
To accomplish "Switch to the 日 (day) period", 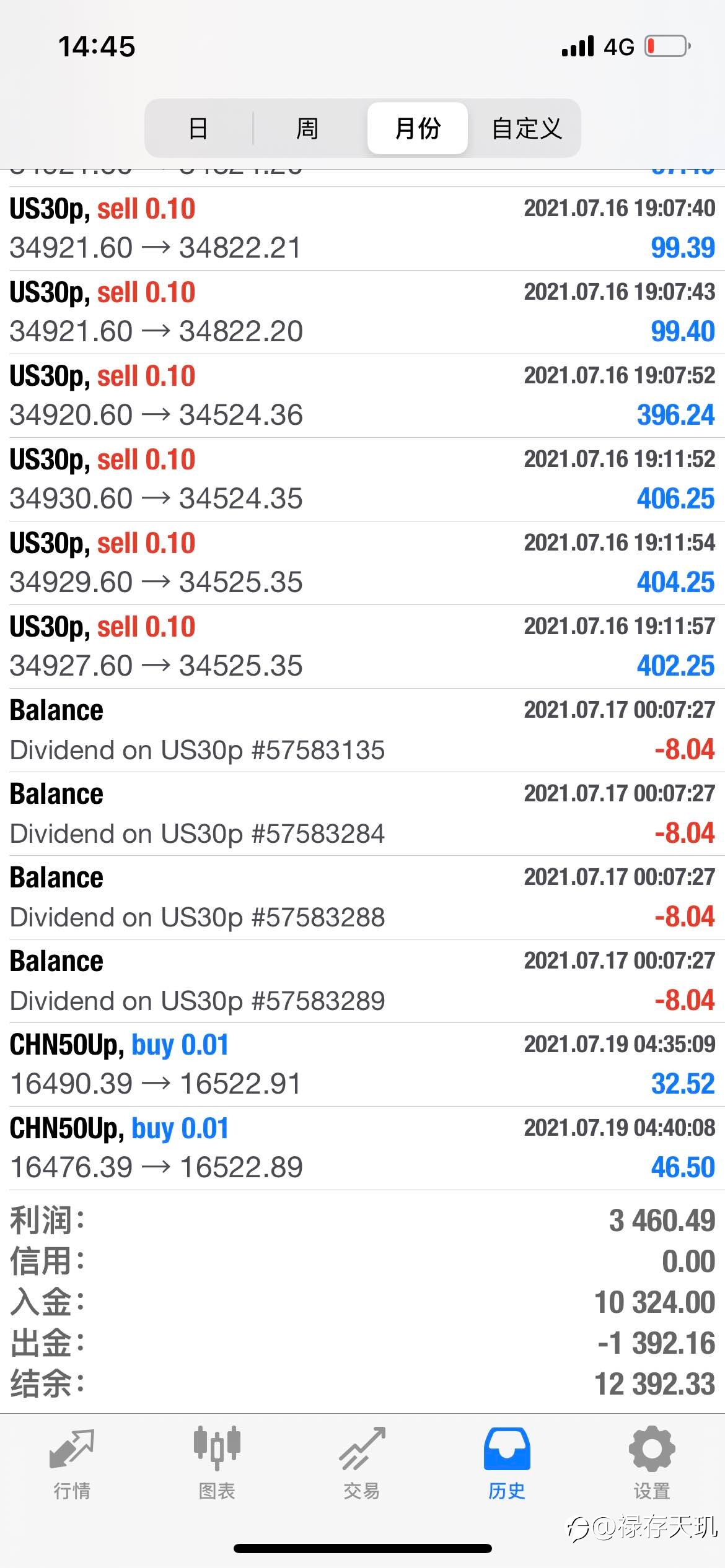I will click(x=198, y=128).
